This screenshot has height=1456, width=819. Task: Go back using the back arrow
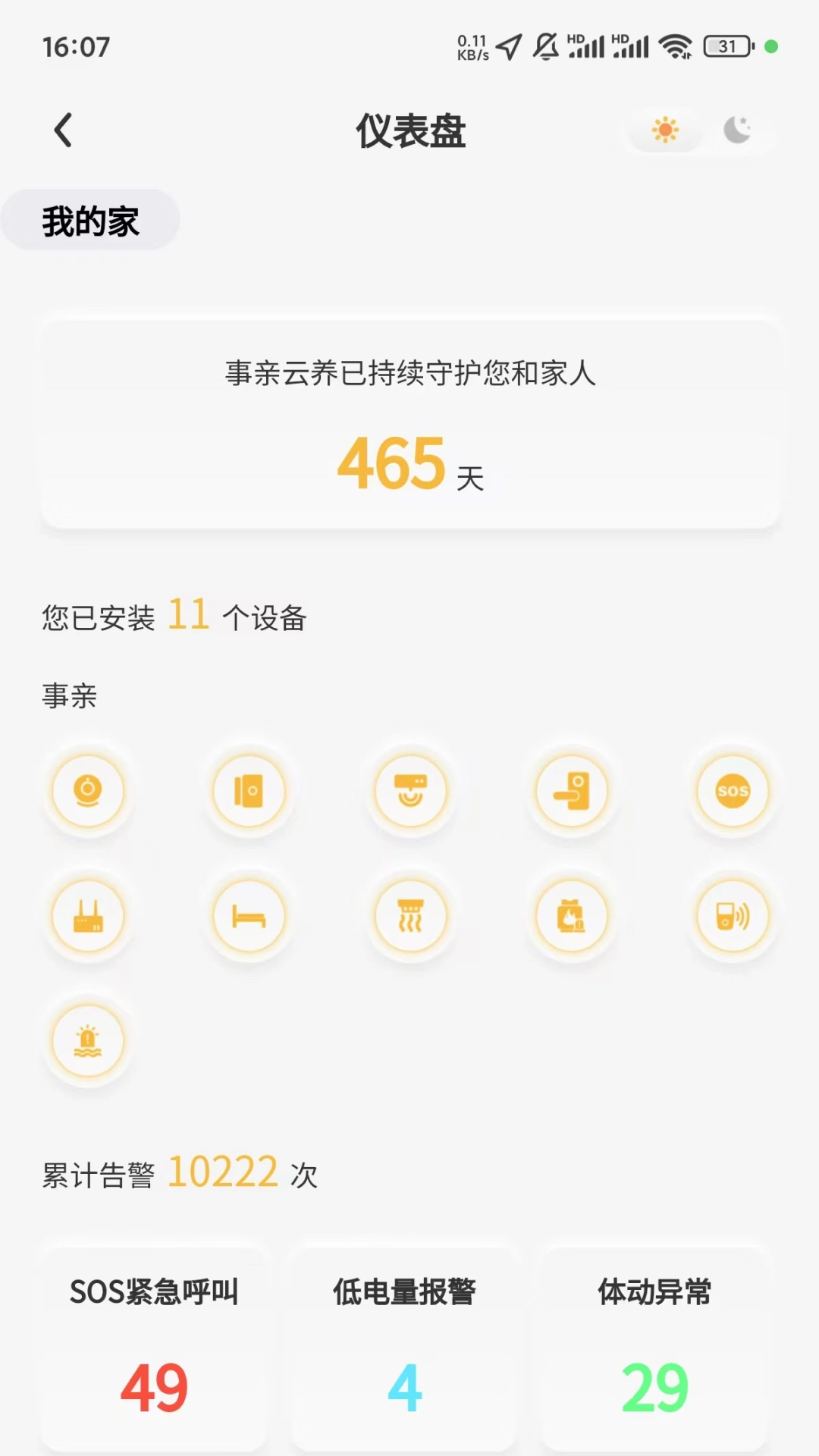click(64, 130)
